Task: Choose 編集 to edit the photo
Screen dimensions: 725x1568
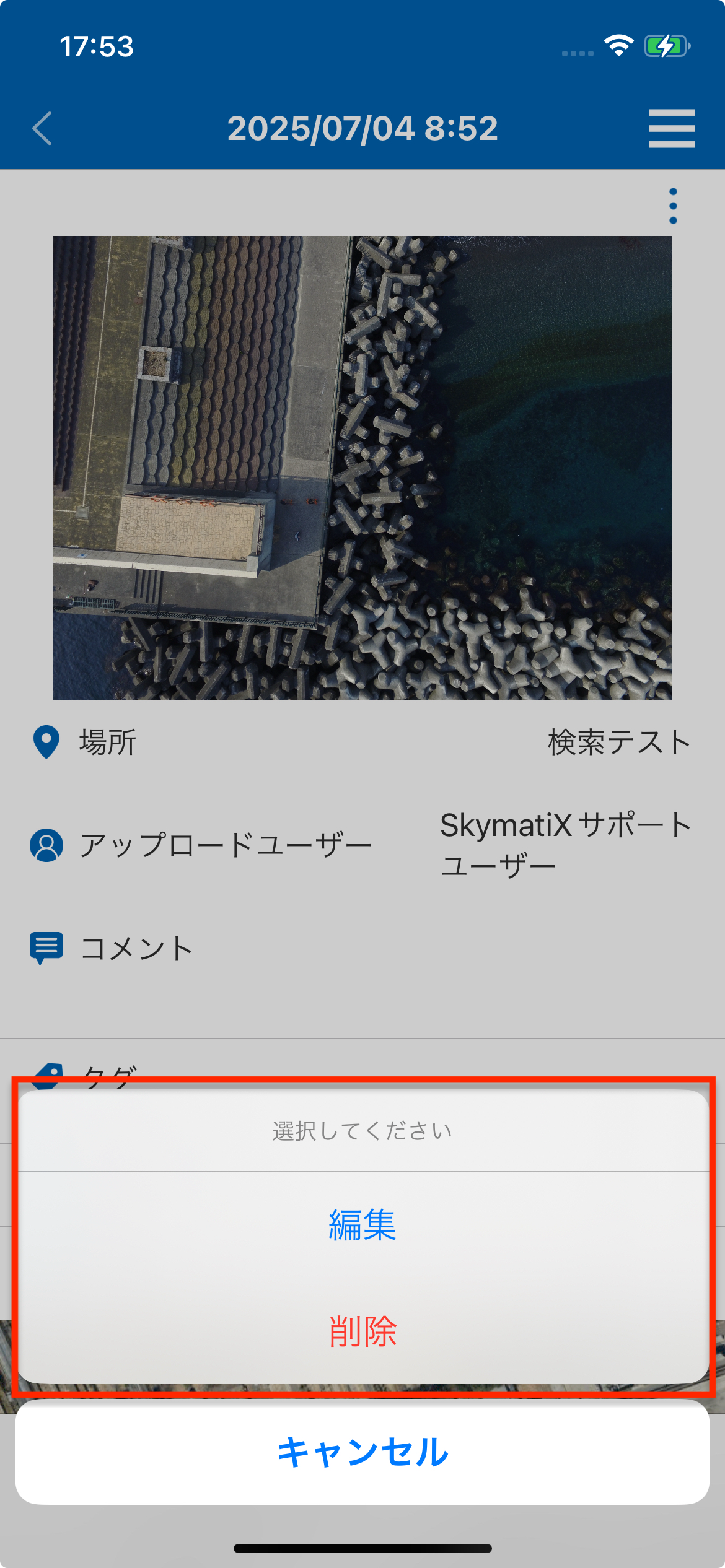Action: tap(362, 1224)
